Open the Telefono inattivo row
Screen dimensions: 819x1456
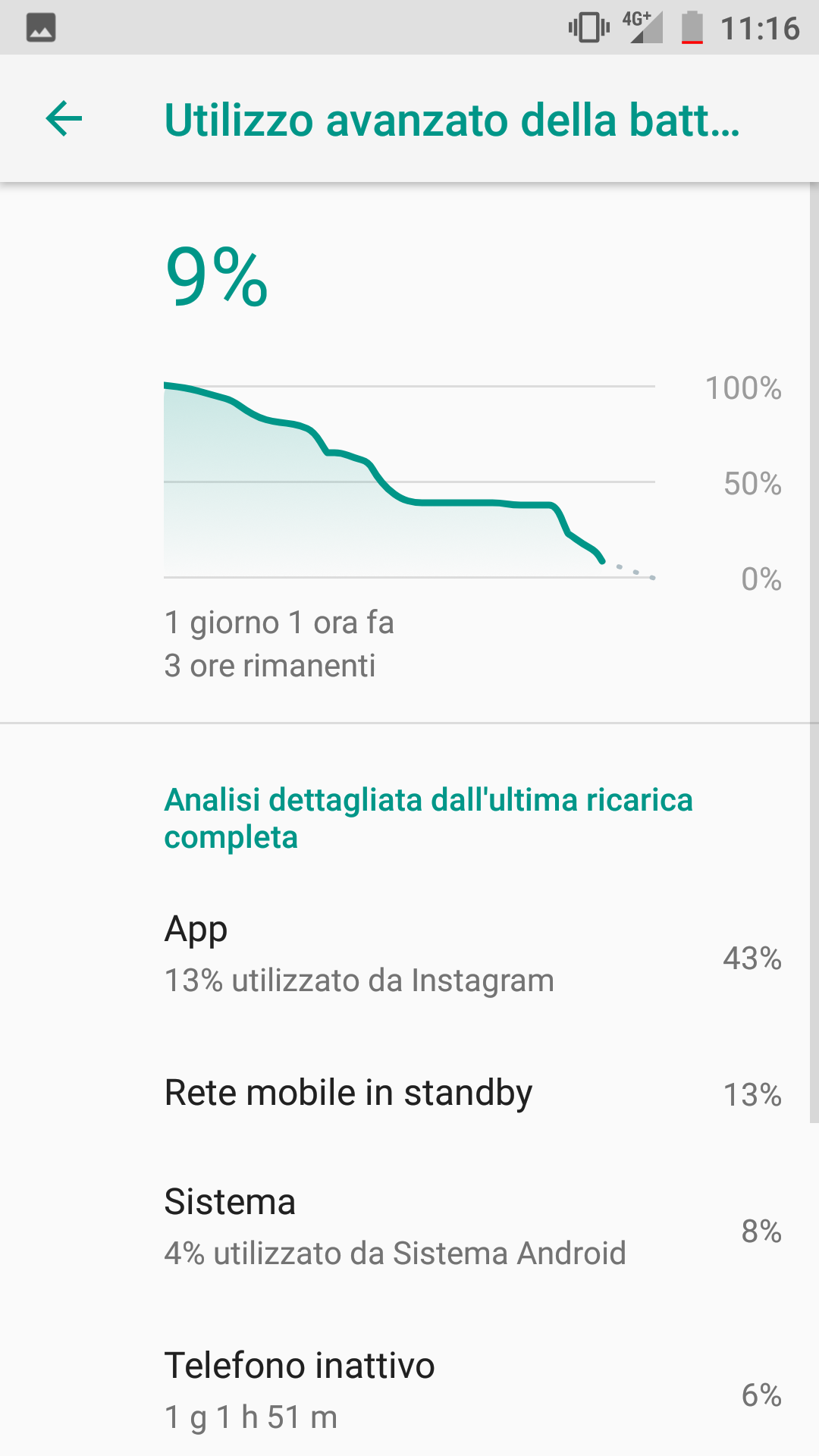click(x=409, y=1390)
